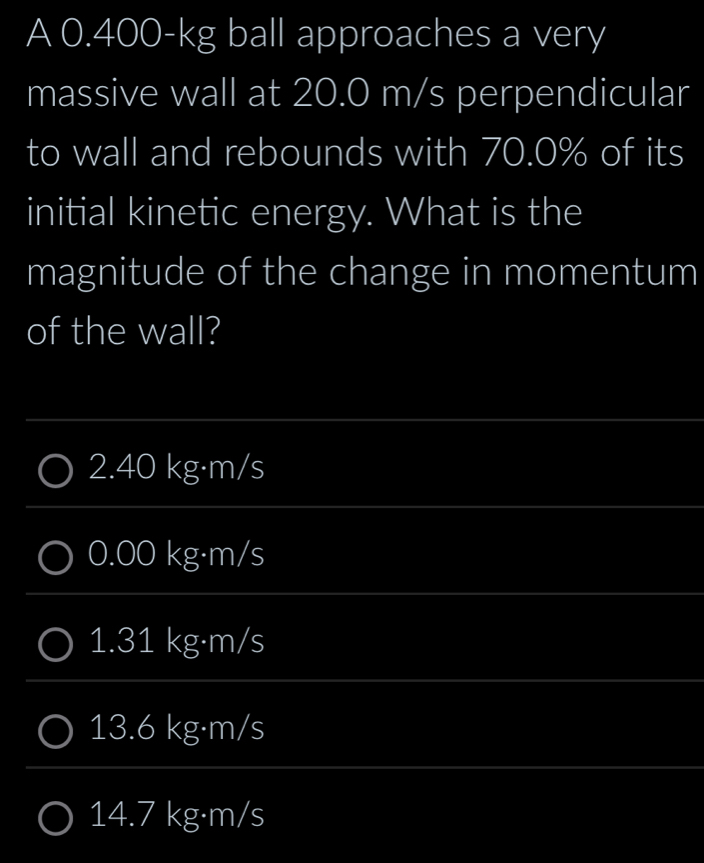Viewport: 704px width, 863px height.
Task: Pick the 1.31 kg·m/s option
Action: [55, 643]
